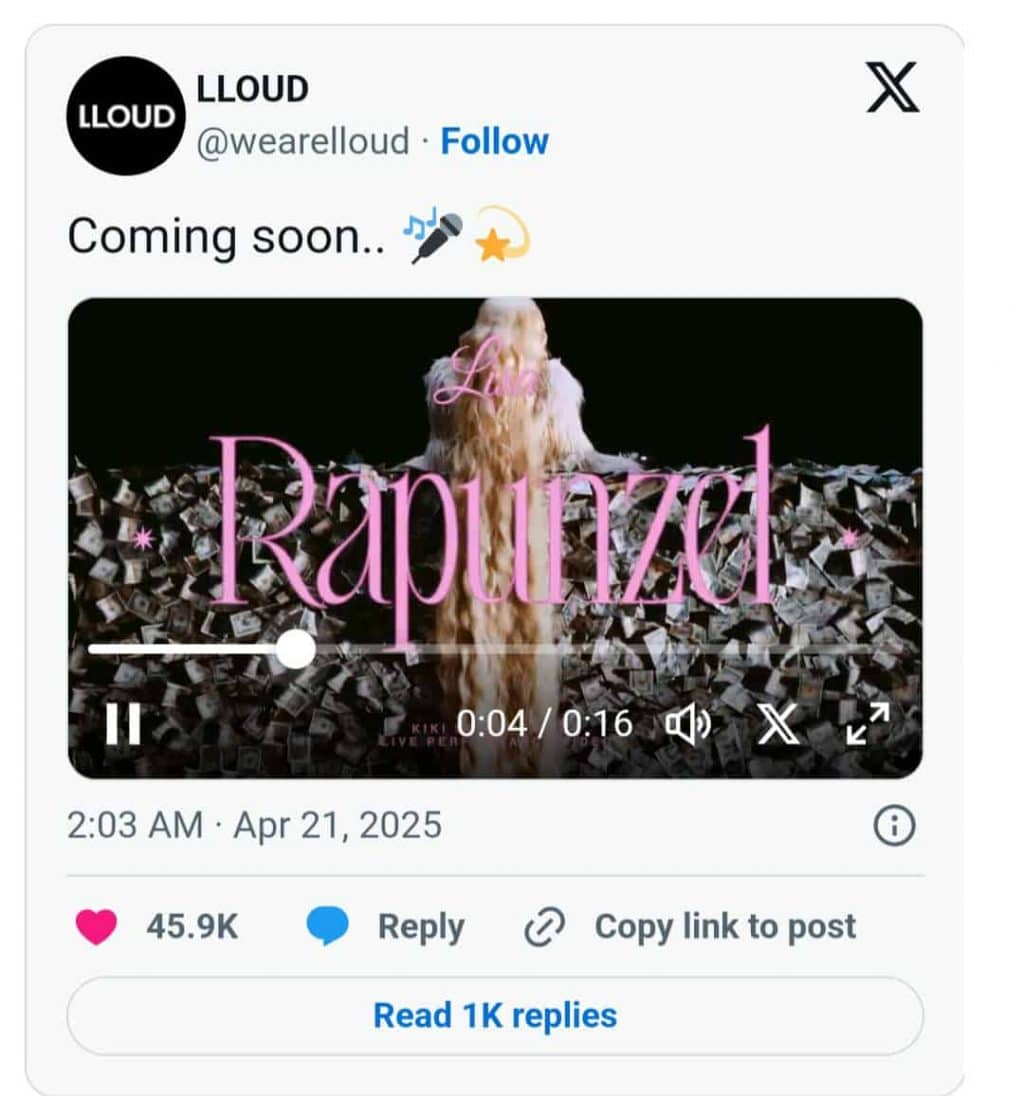Screen dimensions: 1024x1096
Task: Open the @wearelloud handle
Action: tap(303, 142)
